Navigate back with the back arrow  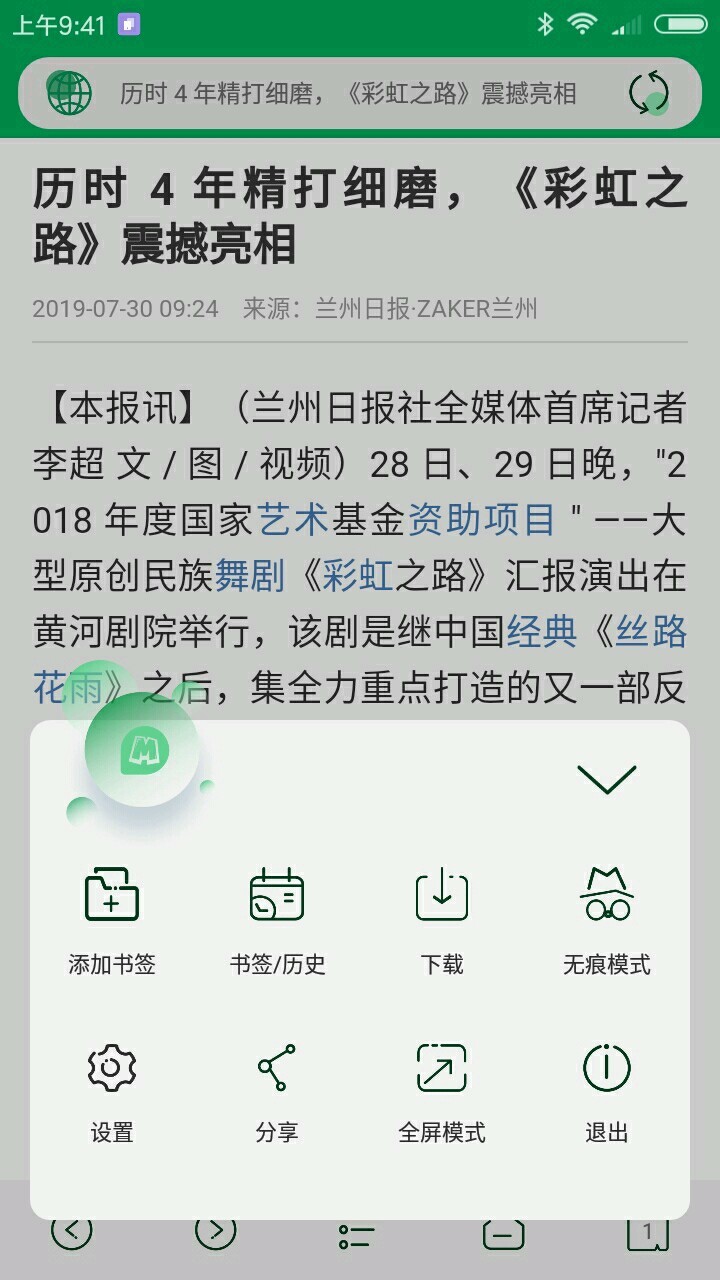click(x=72, y=1235)
